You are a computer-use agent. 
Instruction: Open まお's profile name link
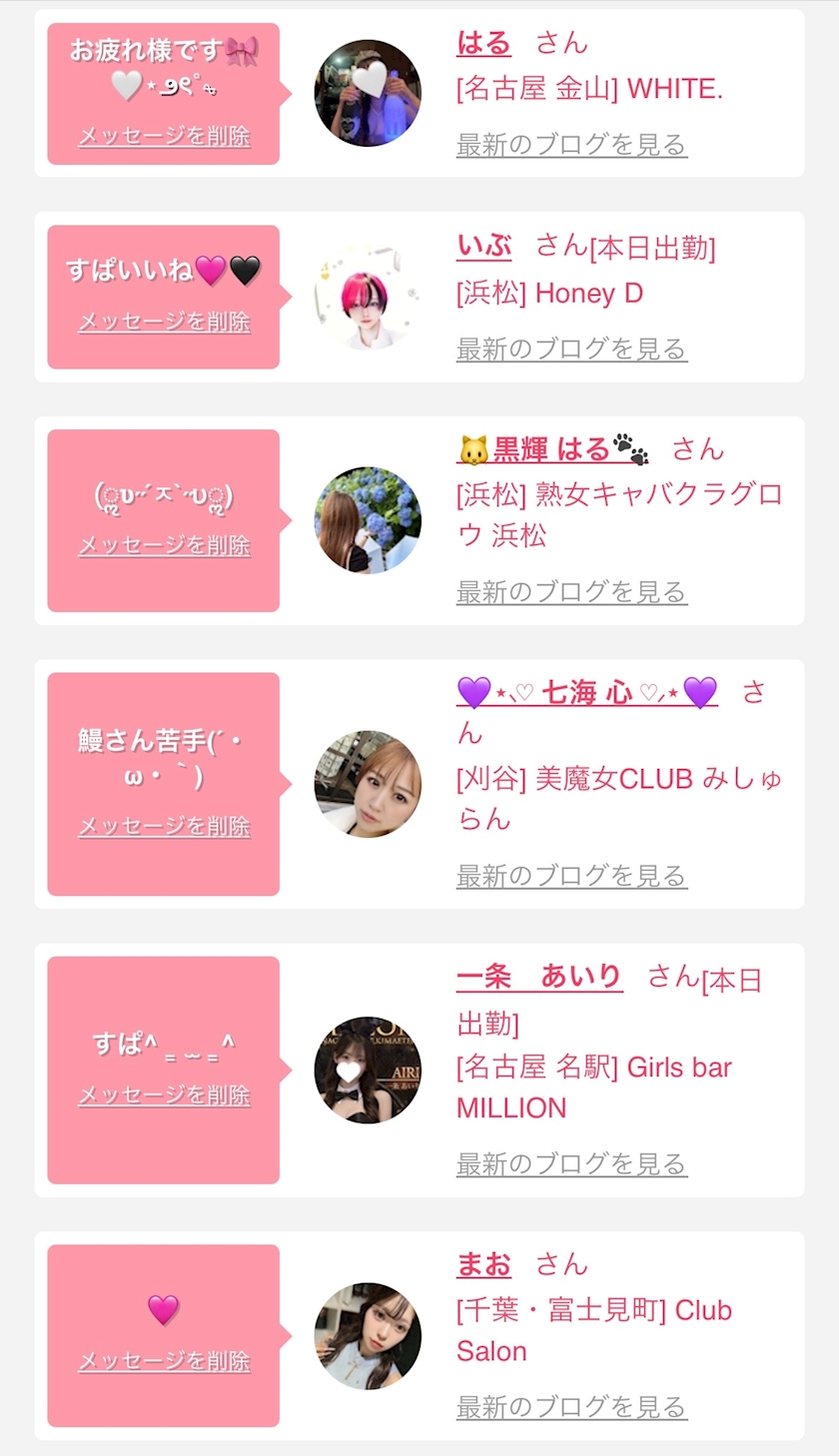click(483, 1264)
